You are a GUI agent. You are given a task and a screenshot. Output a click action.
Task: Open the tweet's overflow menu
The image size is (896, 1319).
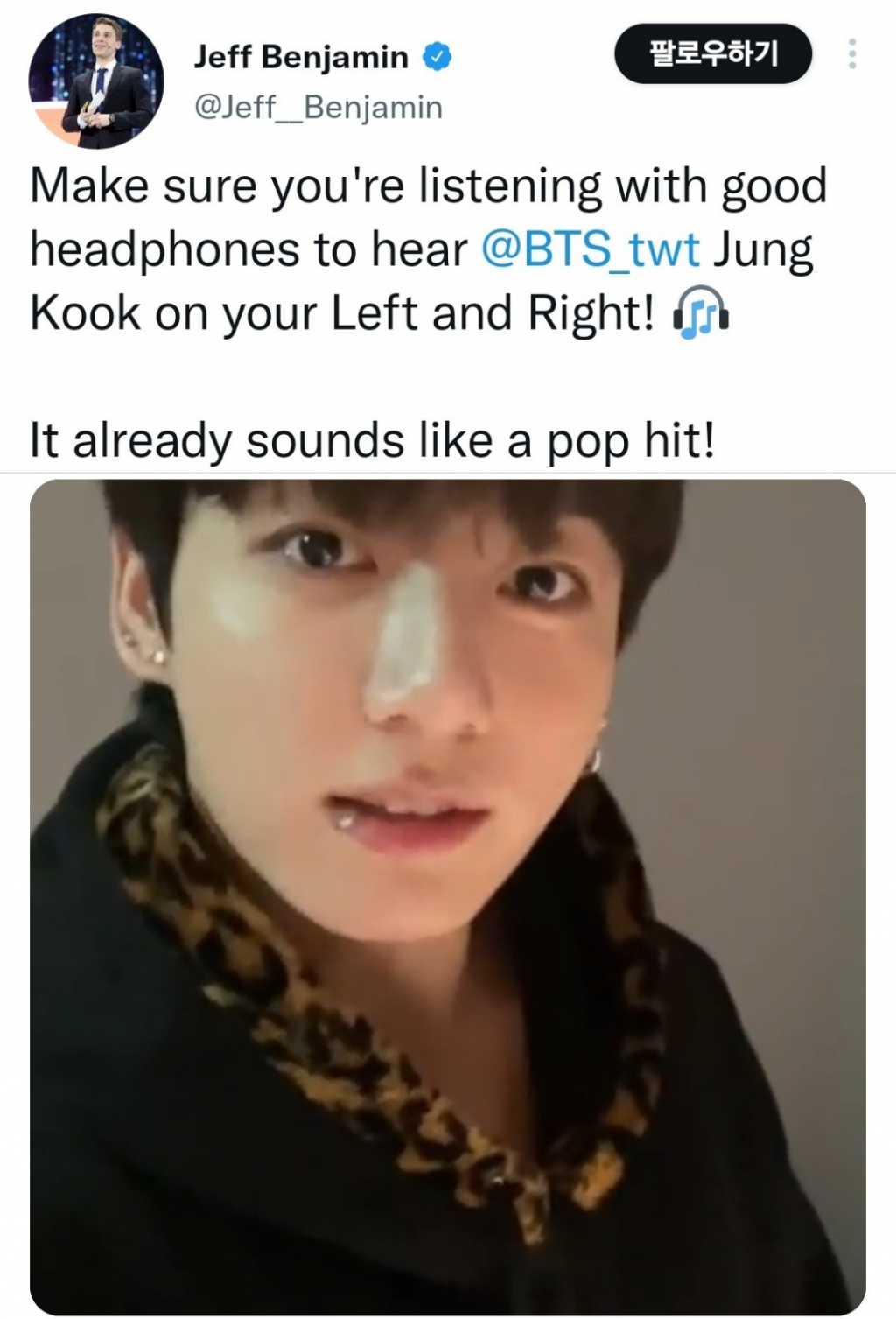coord(851,54)
